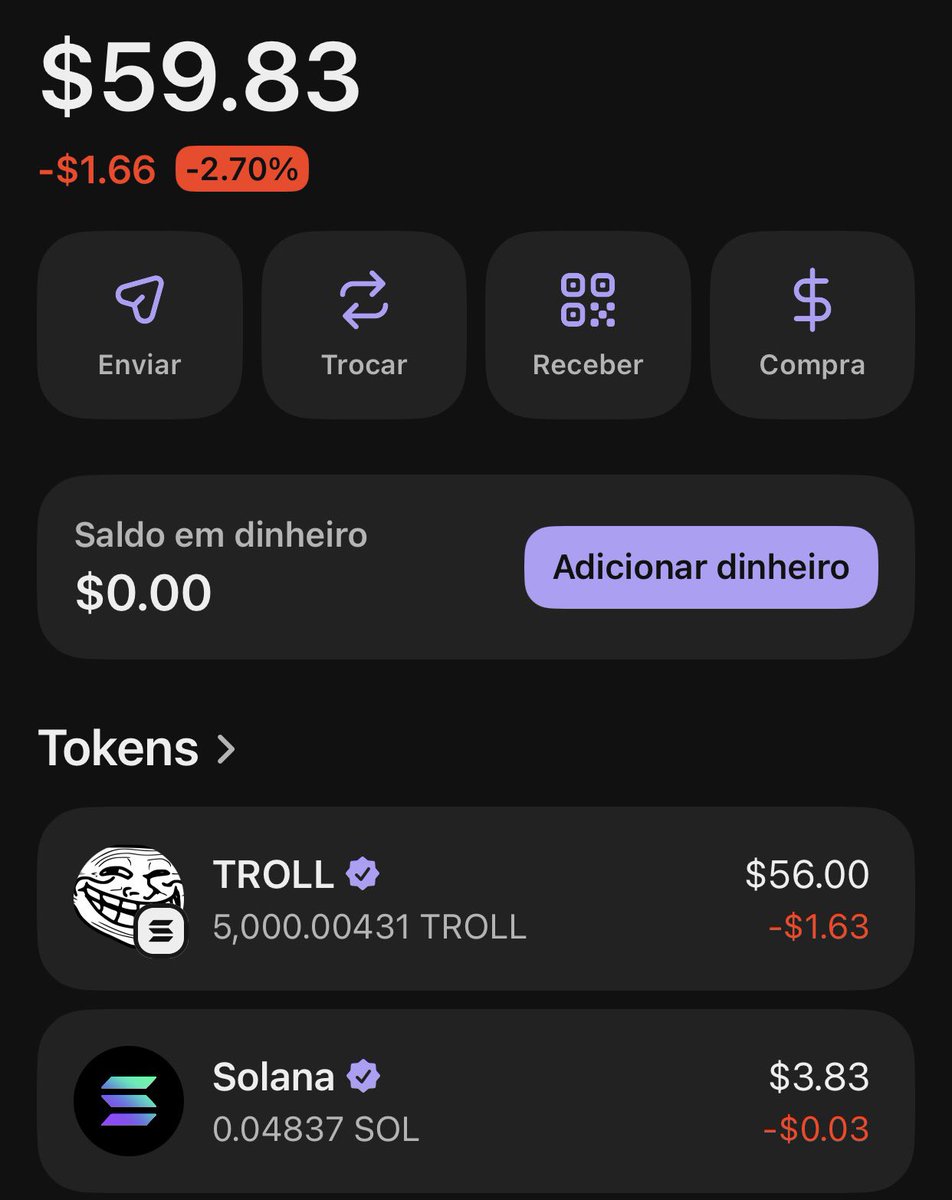The width and height of the screenshot is (952, 1200).
Task: Tap the Compra buy button
Action: pos(812,325)
